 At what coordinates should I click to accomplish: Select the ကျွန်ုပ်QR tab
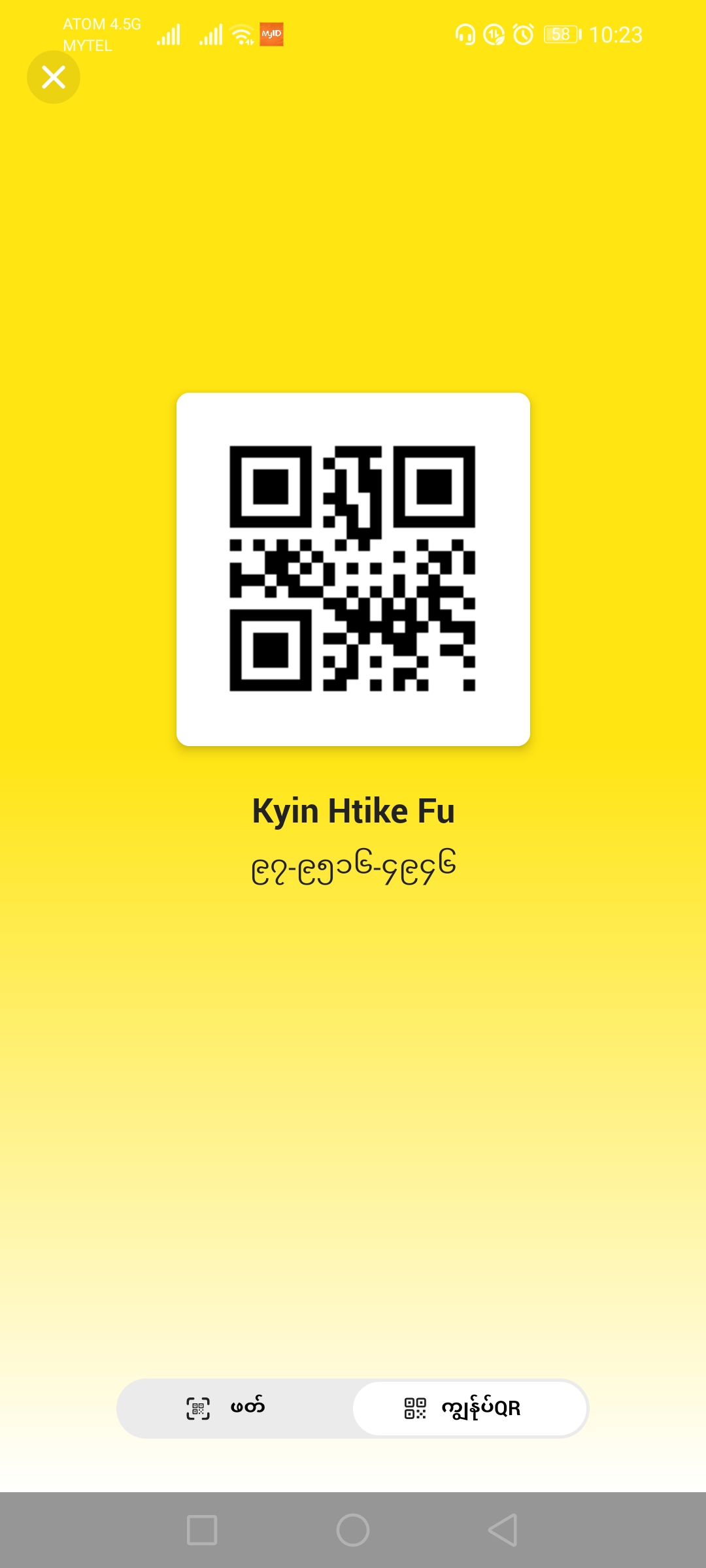(x=469, y=1408)
